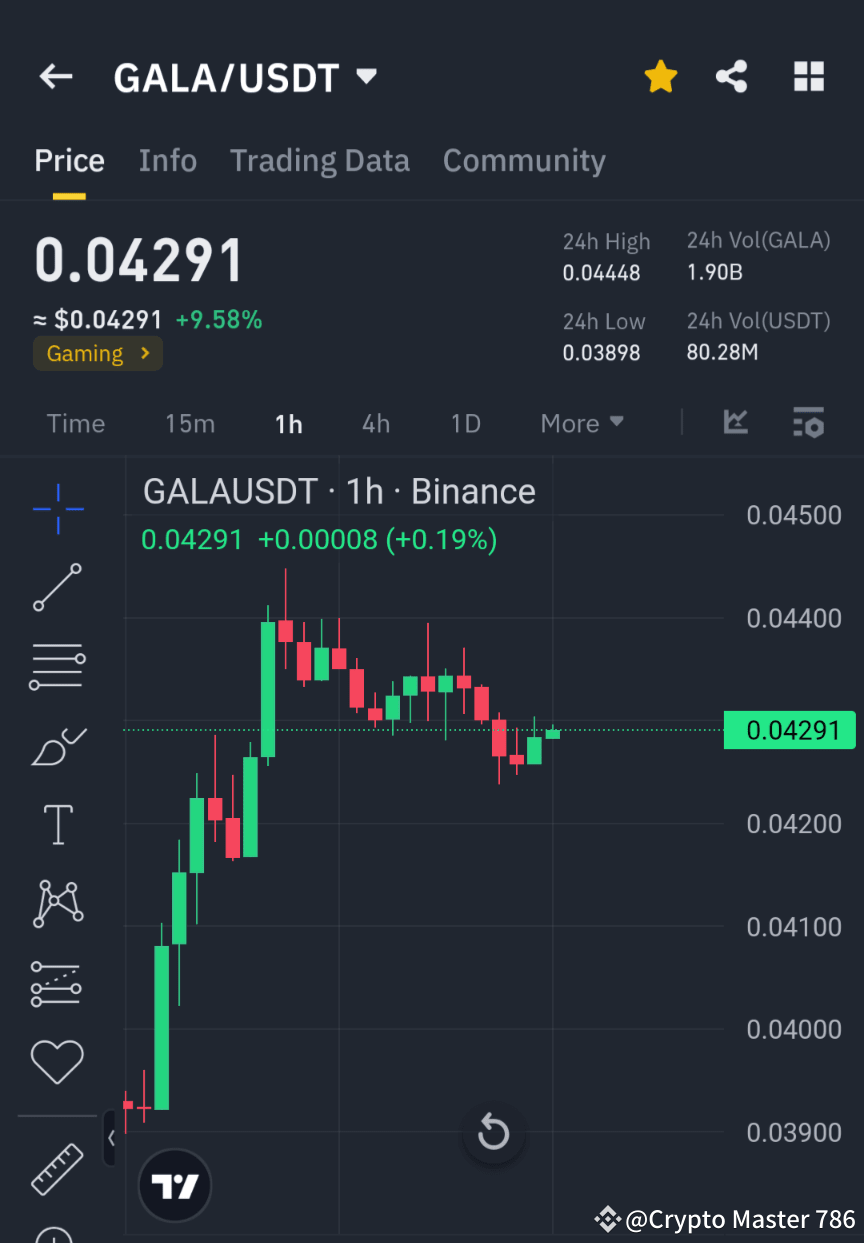Reset the chart view with refresh button
Screen dimensions: 864x1243
(493, 1133)
